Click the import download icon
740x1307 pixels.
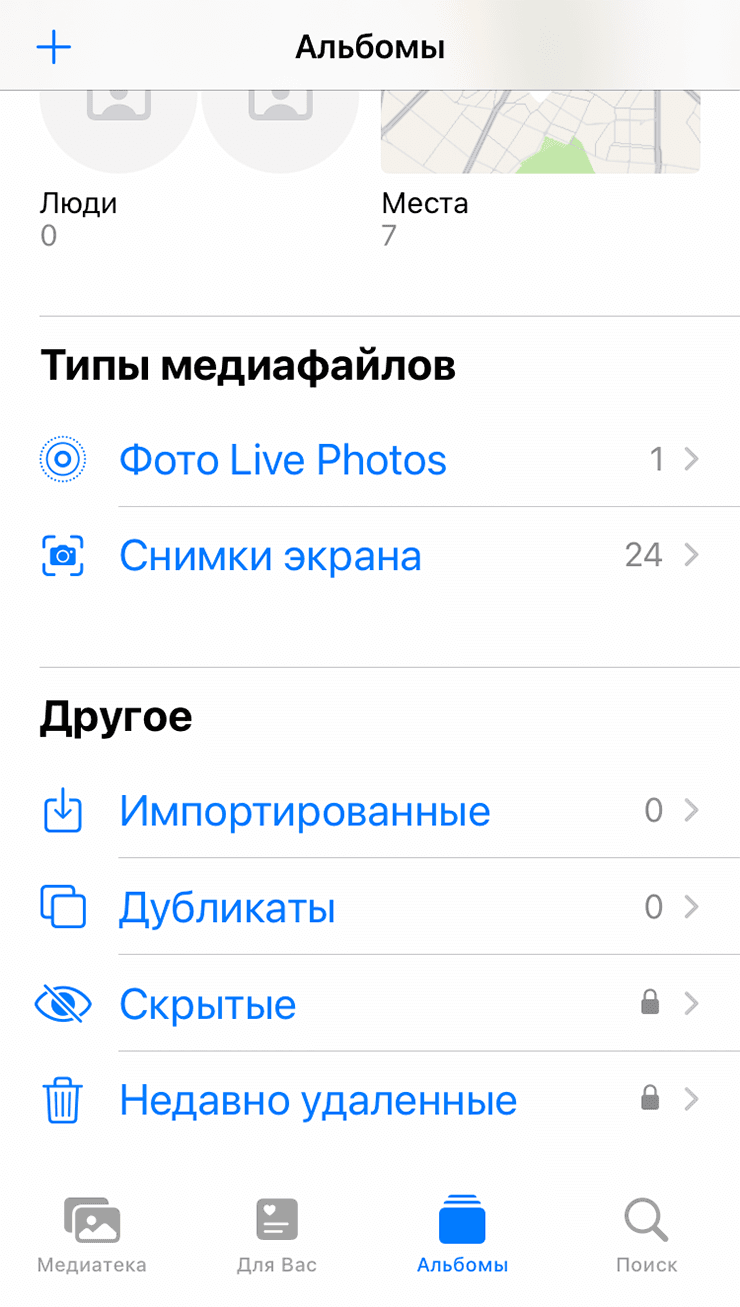coord(62,811)
